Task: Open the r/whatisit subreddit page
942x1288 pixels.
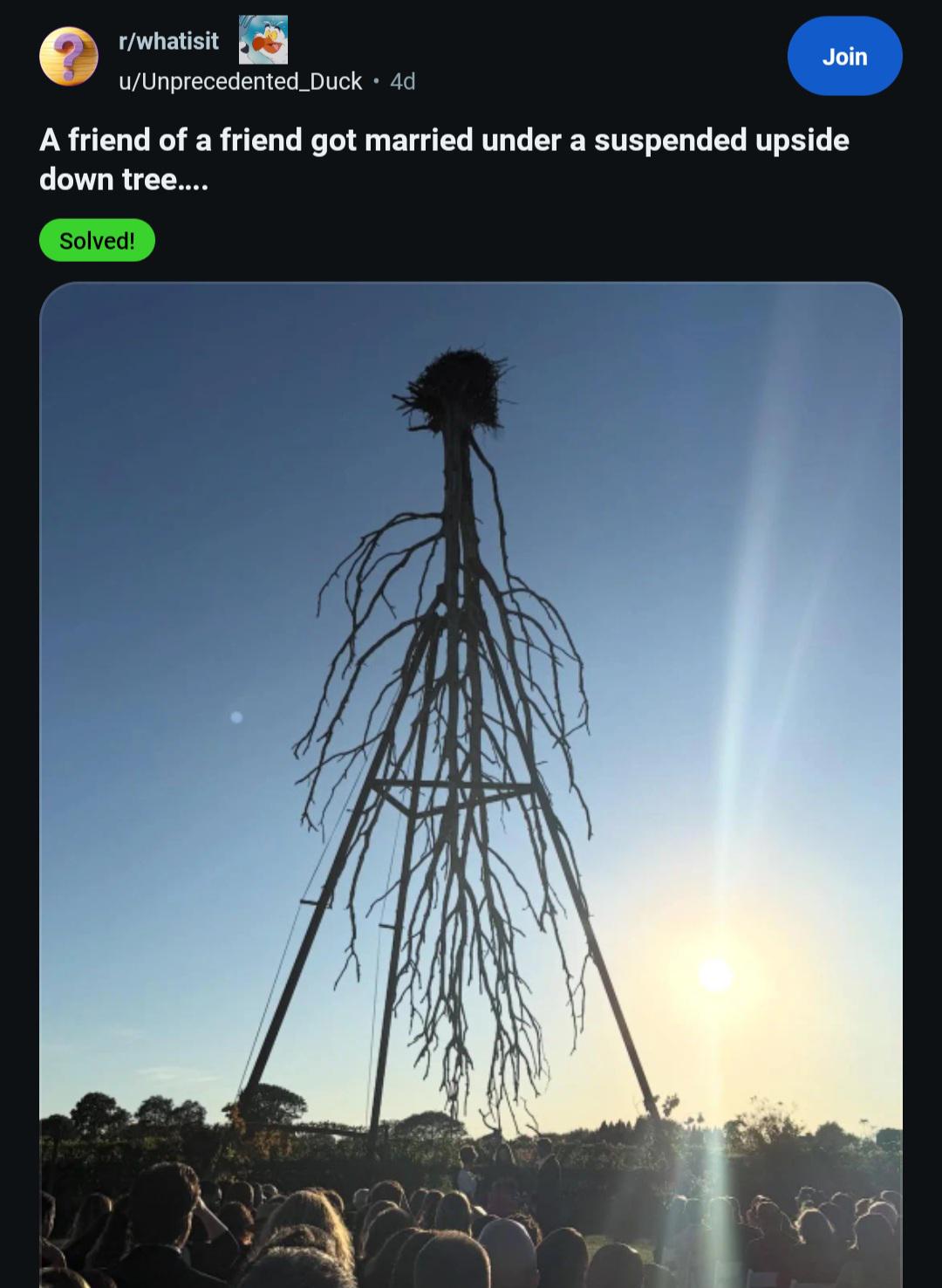Action: click(x=168, y=41)
